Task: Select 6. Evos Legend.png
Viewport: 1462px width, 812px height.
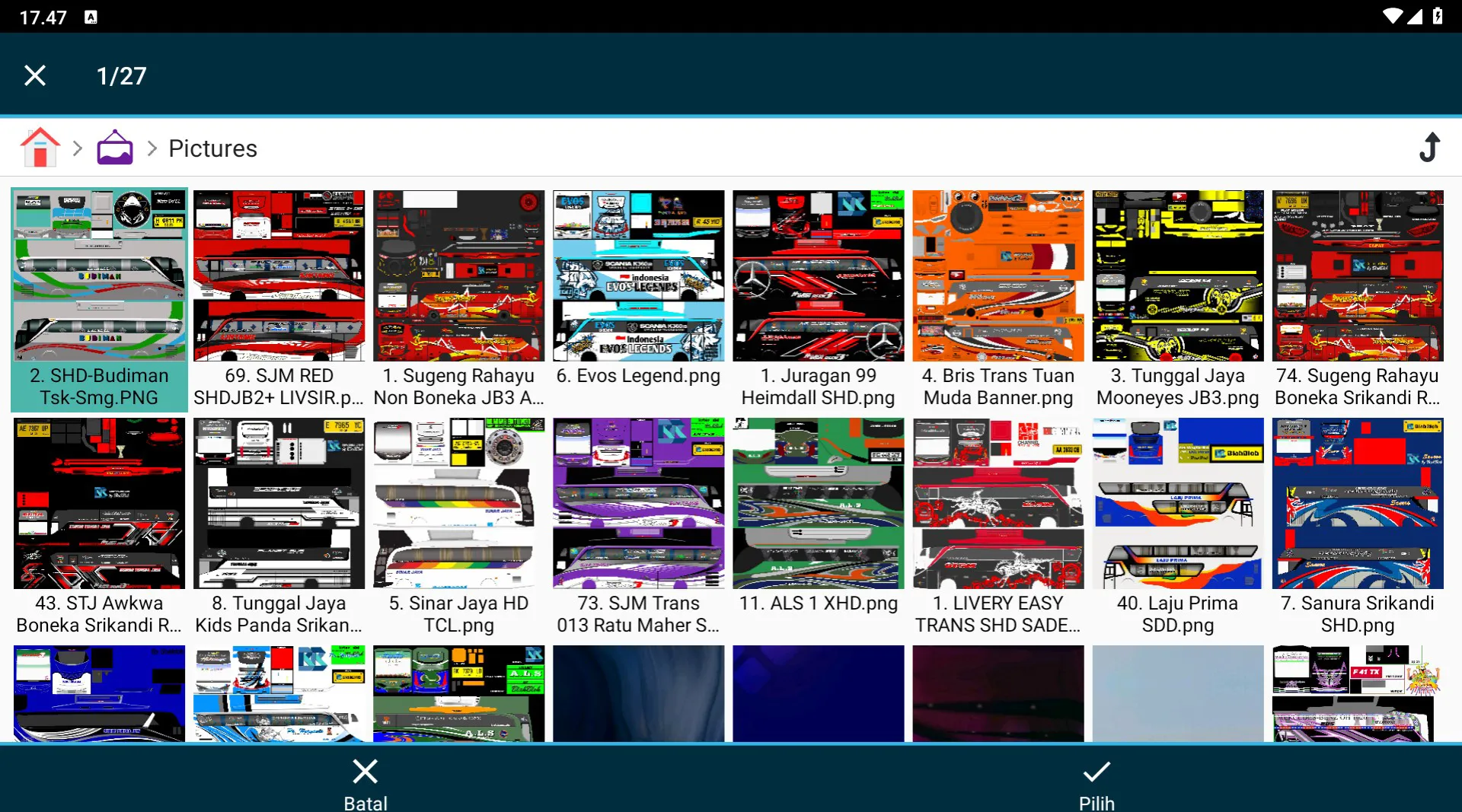Action: (x=638, y=299)
